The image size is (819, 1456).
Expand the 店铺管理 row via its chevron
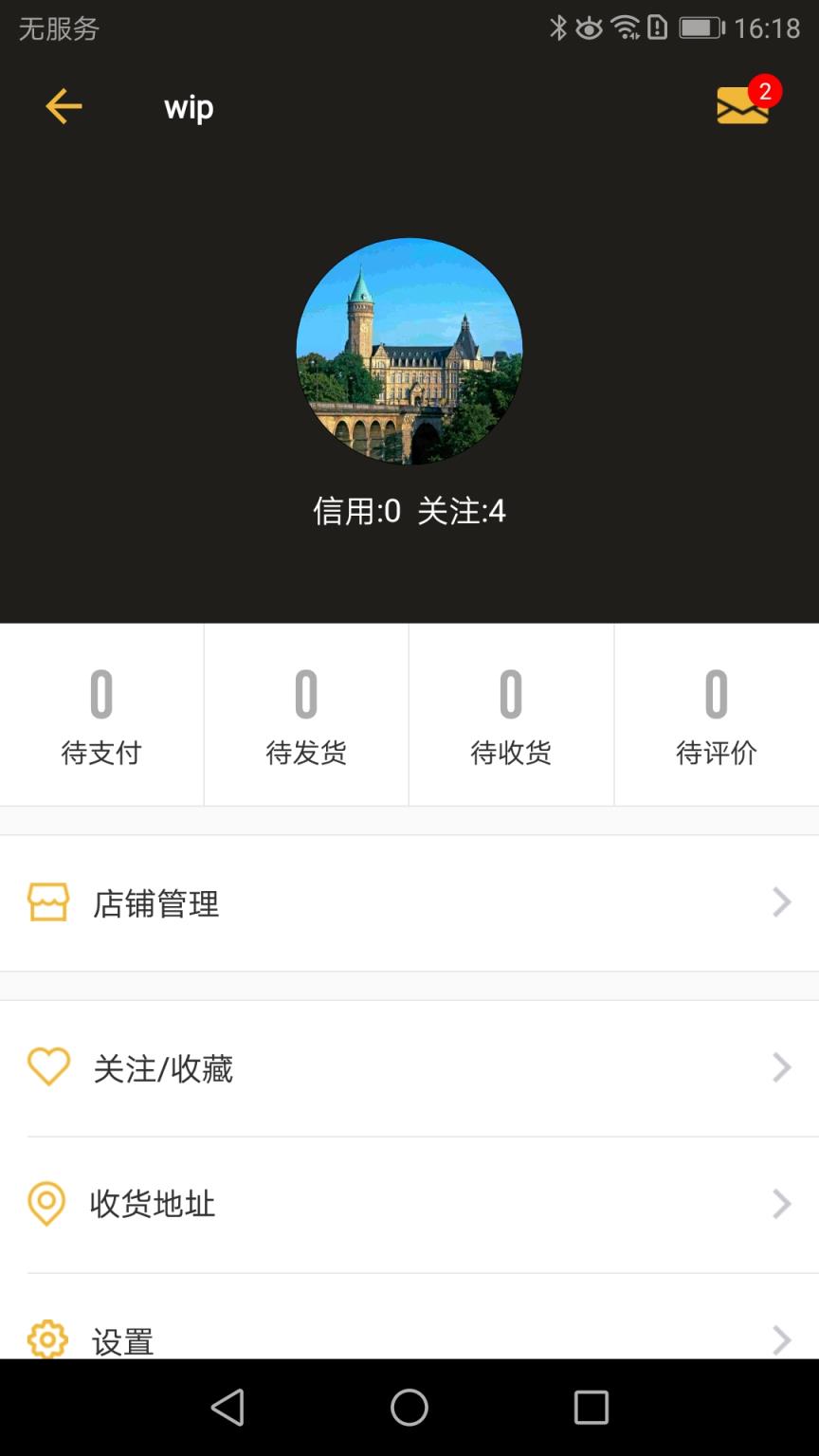point(780,903)
